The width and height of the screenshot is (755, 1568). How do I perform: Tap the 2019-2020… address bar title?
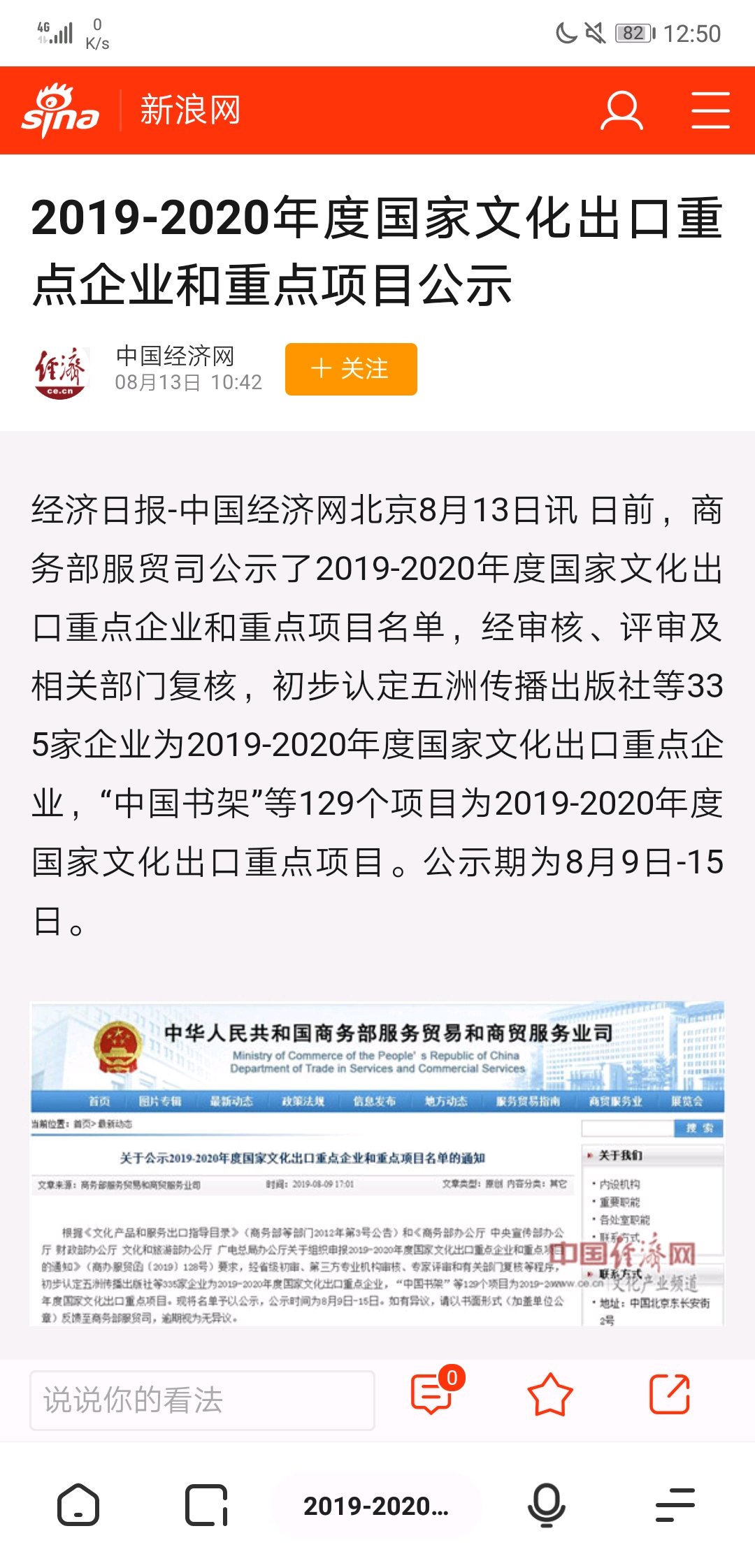pos(376,1506)
